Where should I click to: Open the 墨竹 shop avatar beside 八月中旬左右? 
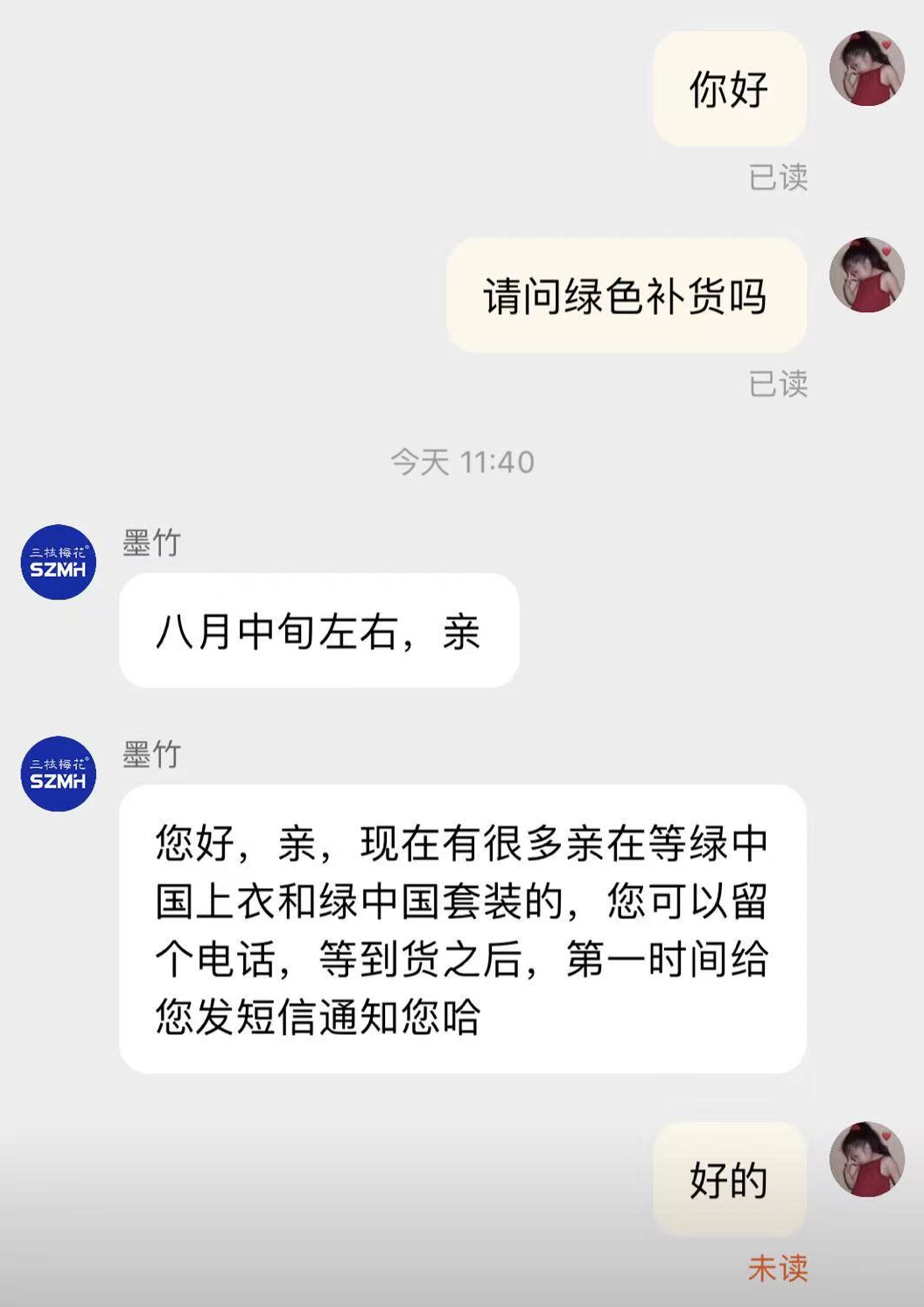coord(59,563)
